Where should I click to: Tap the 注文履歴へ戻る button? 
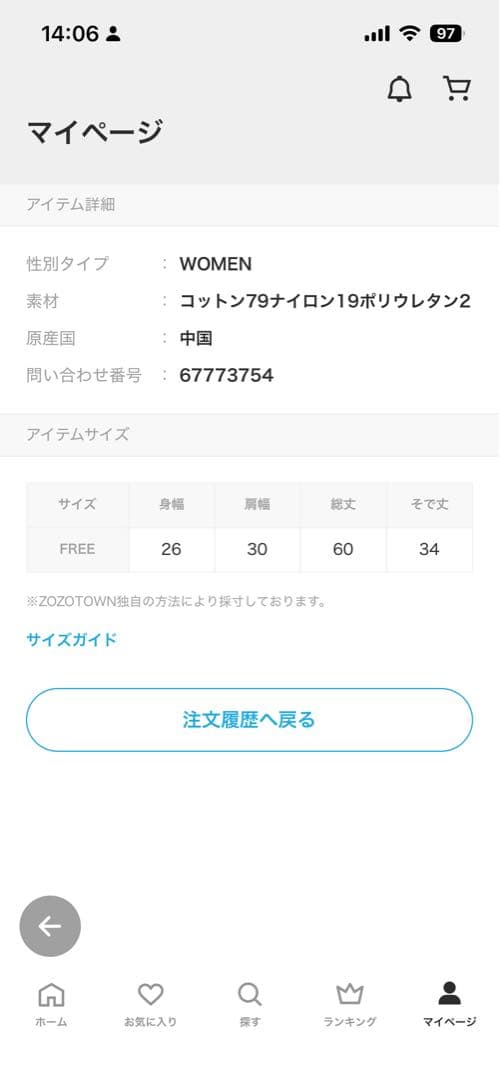tap(249, 720)
